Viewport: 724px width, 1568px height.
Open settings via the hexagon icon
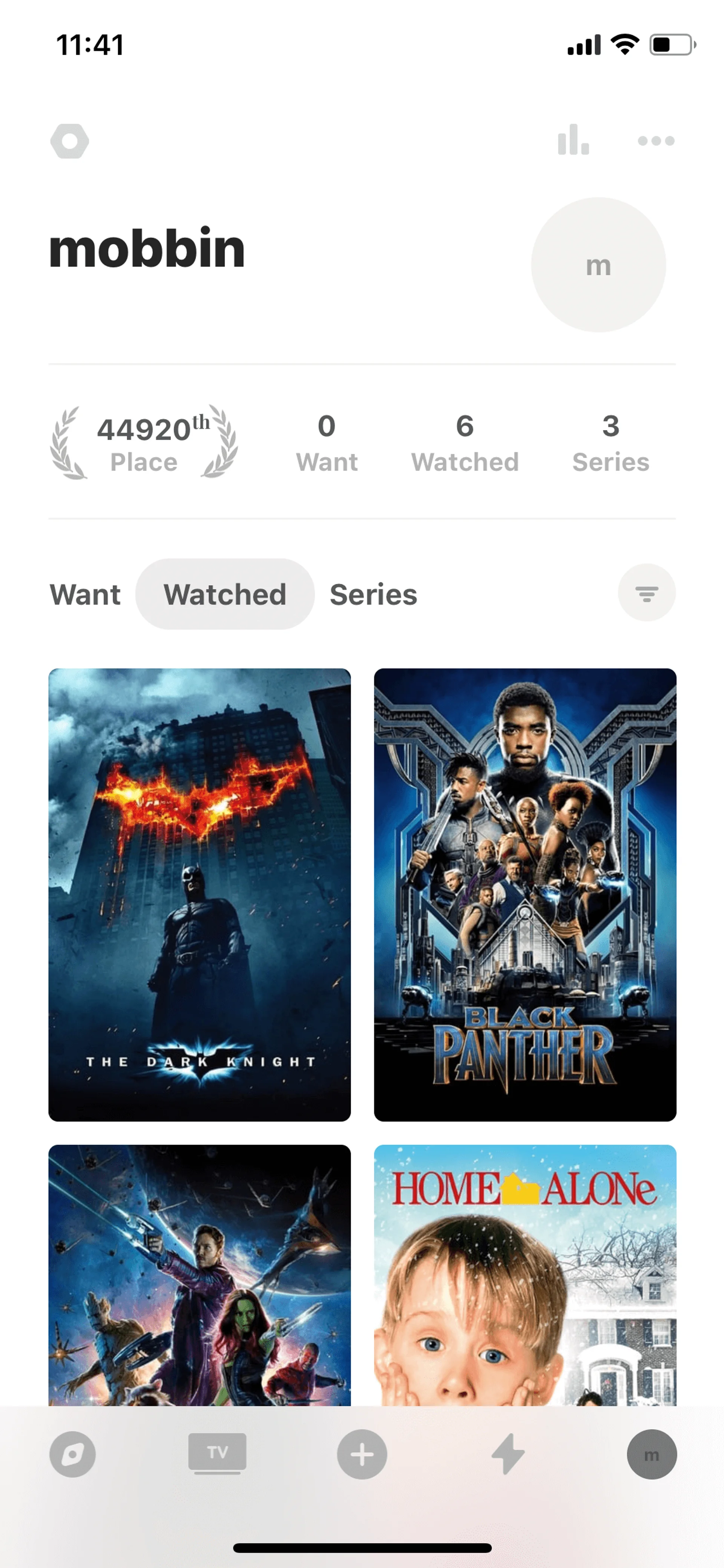(69, 141)
